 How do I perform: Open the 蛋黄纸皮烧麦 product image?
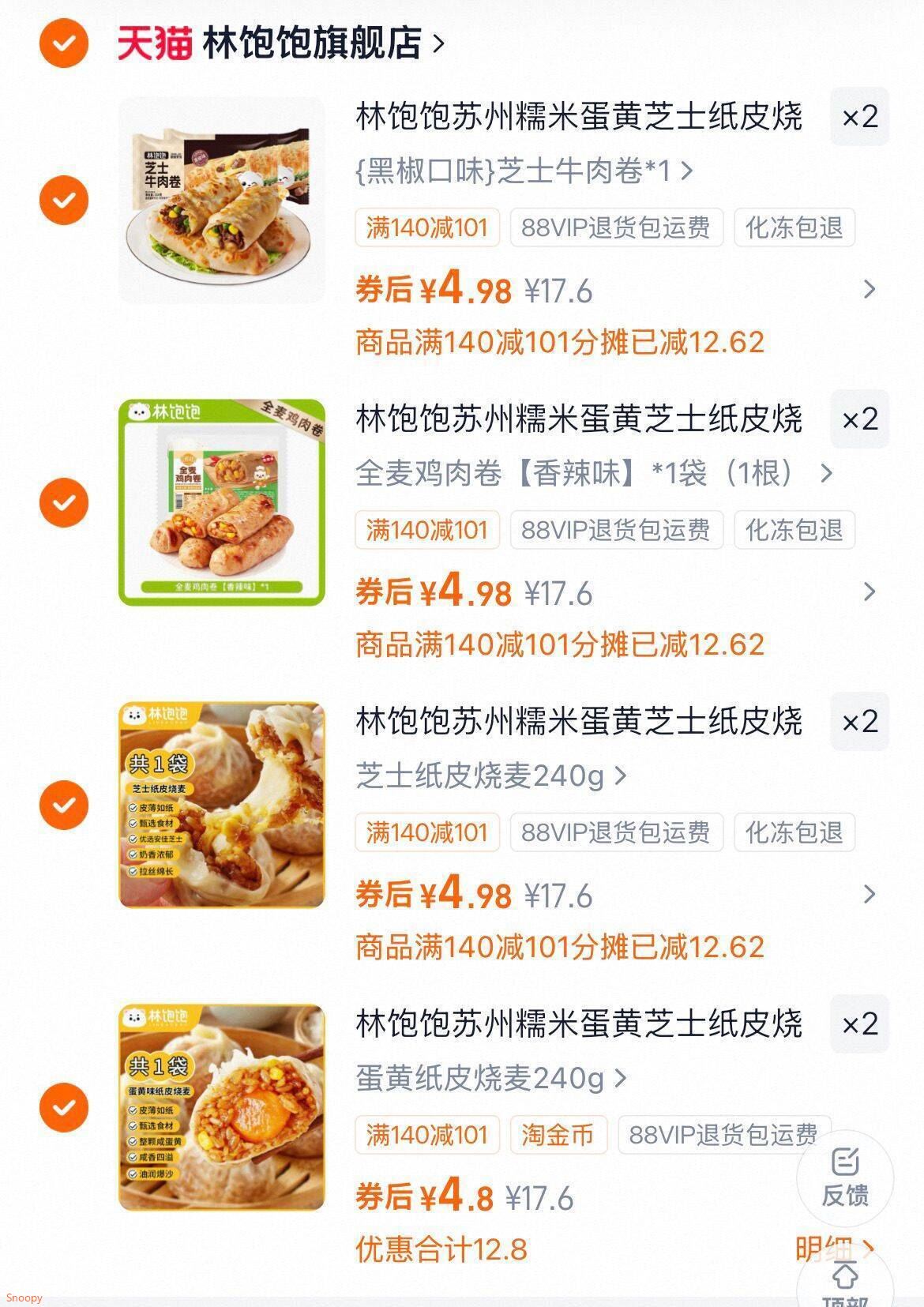(222, 1107)
